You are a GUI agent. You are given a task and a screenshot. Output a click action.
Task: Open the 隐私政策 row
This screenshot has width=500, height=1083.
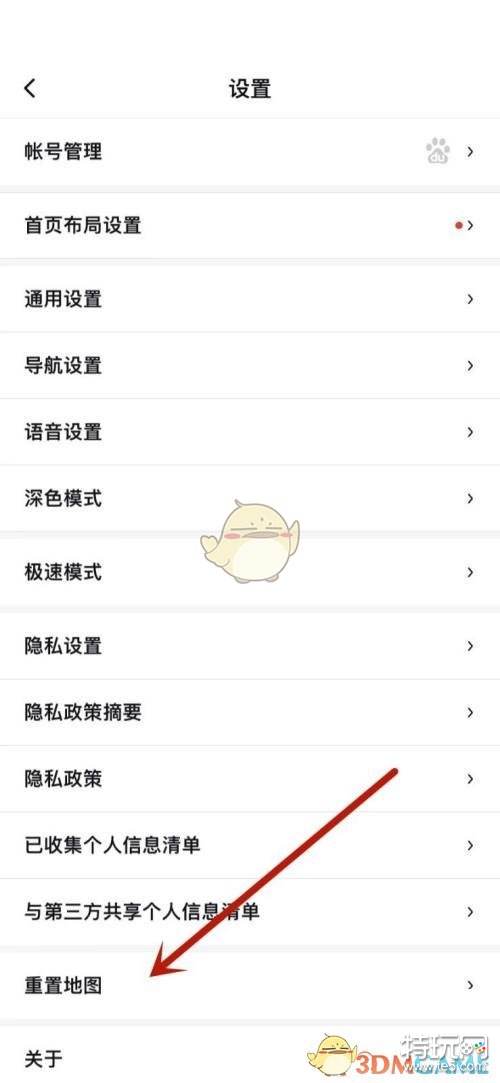[x=250, y=778]
